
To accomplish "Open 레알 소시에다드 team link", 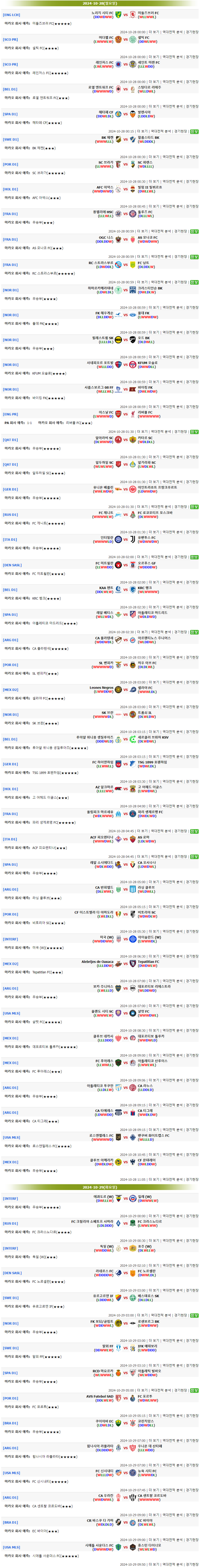I will (102, 862).
